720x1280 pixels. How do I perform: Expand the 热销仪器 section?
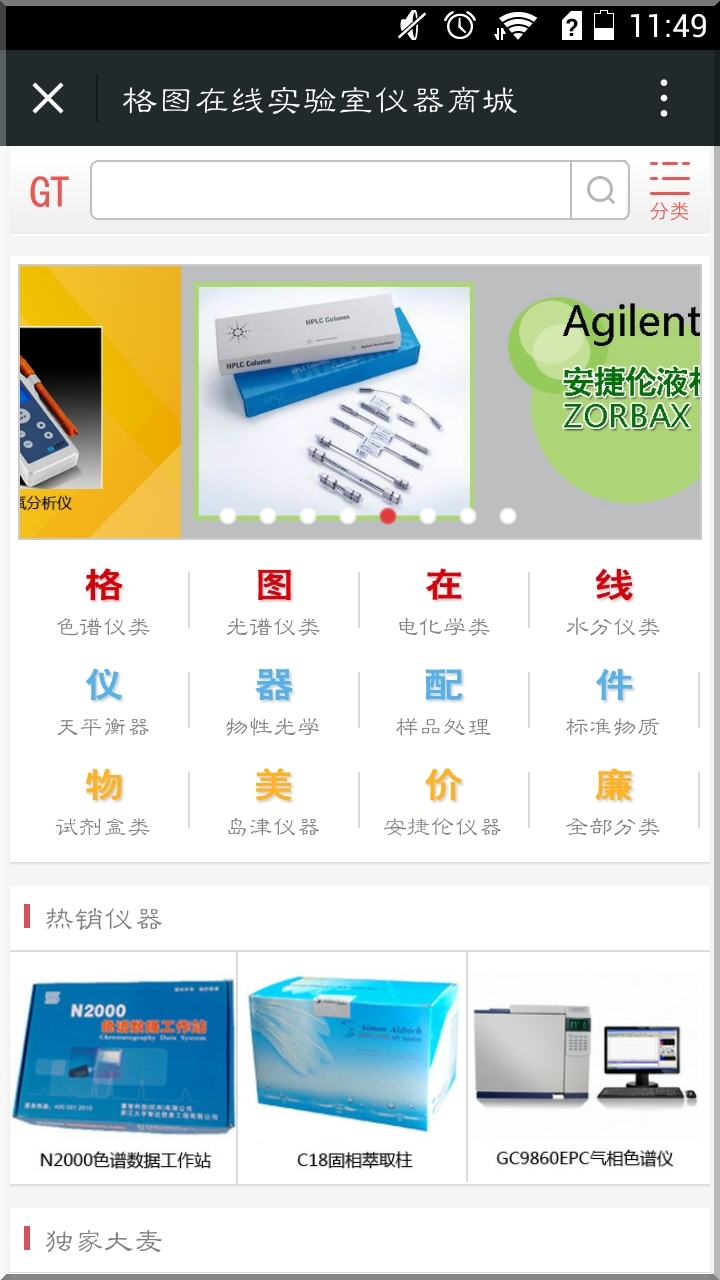pos(75,916)
